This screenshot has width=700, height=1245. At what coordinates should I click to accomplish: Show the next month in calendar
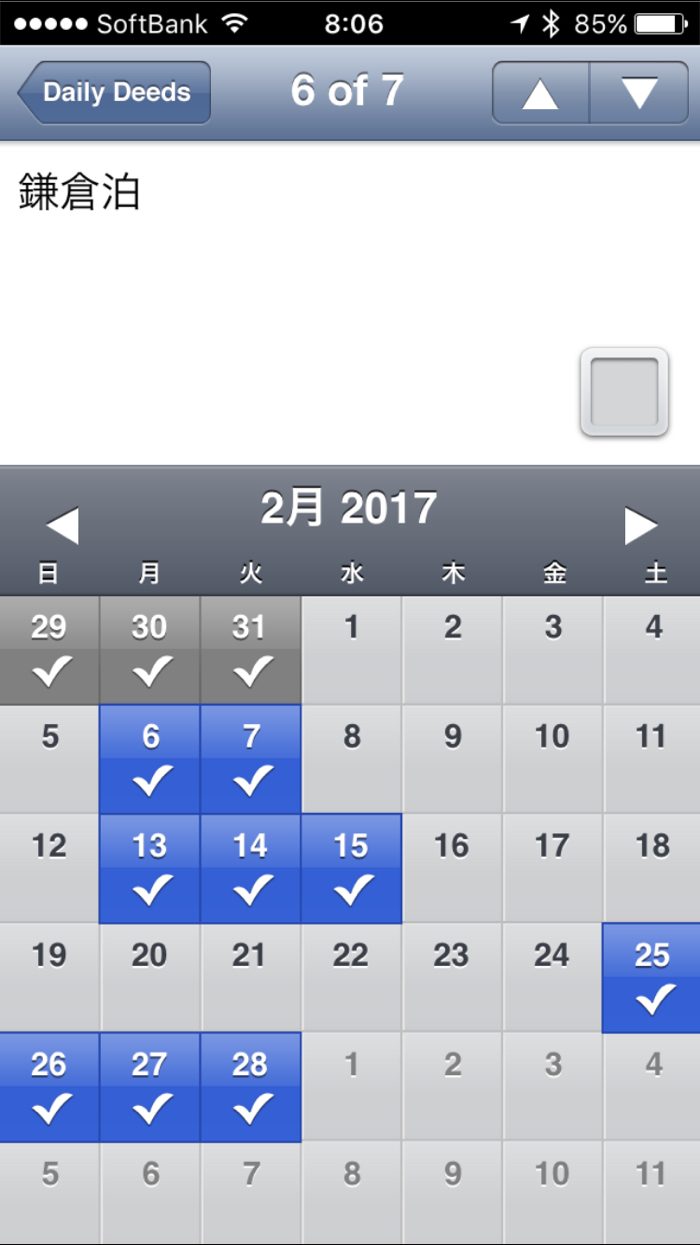click(x=640, y=525)
